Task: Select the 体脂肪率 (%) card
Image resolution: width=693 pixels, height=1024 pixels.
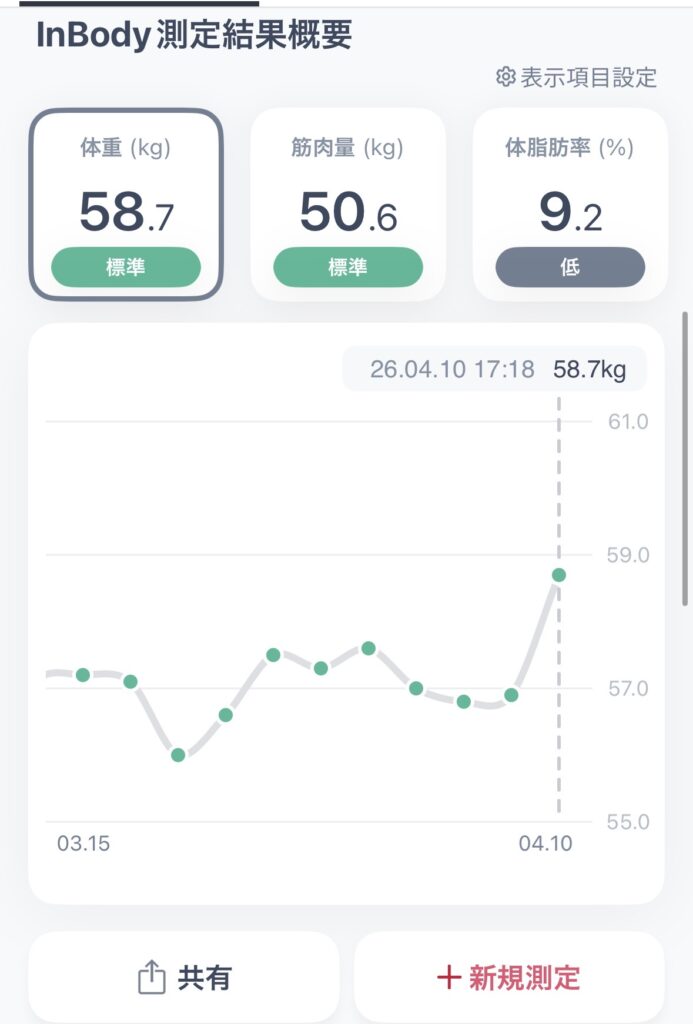Action: (570, 205)
